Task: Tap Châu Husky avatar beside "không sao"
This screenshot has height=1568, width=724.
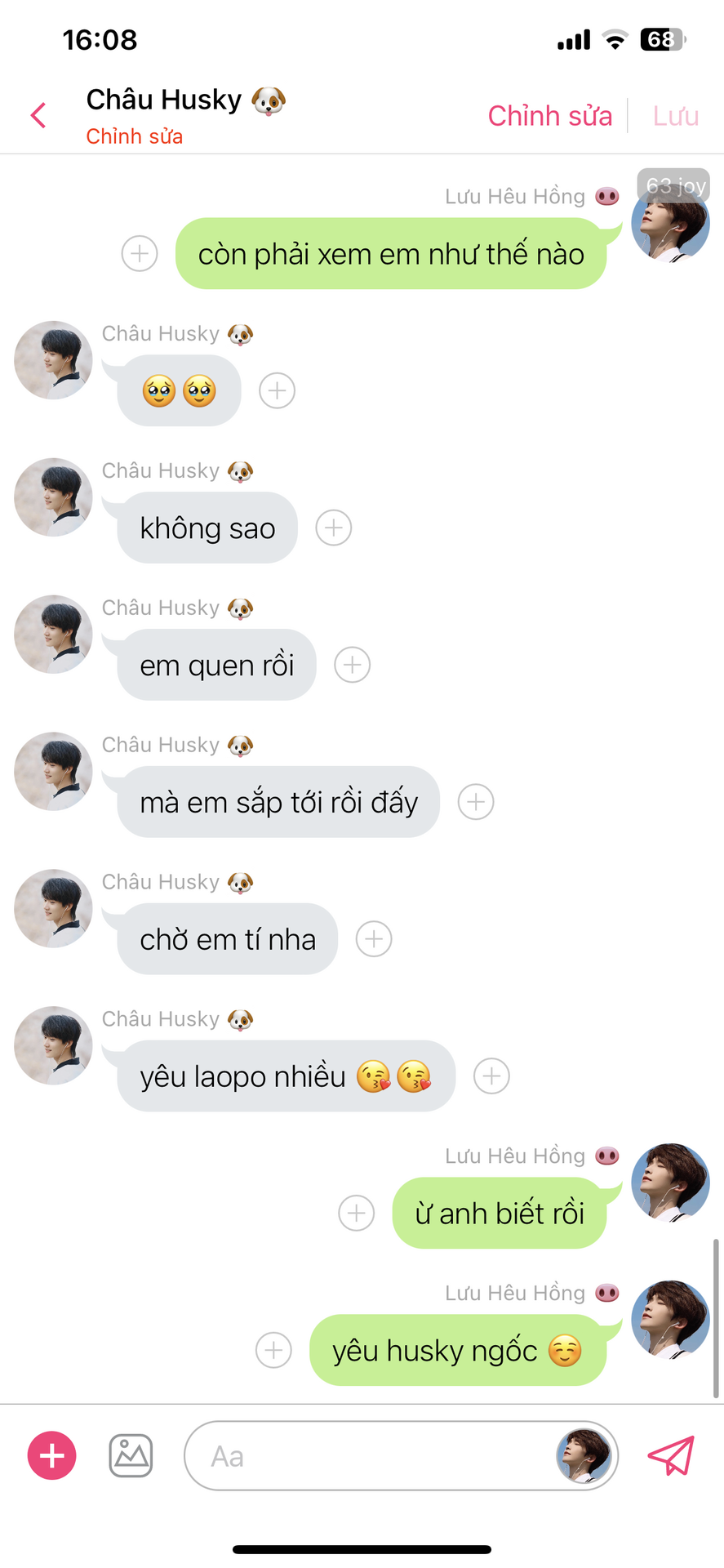Action: pyautogui.click(x=53, y=497)
